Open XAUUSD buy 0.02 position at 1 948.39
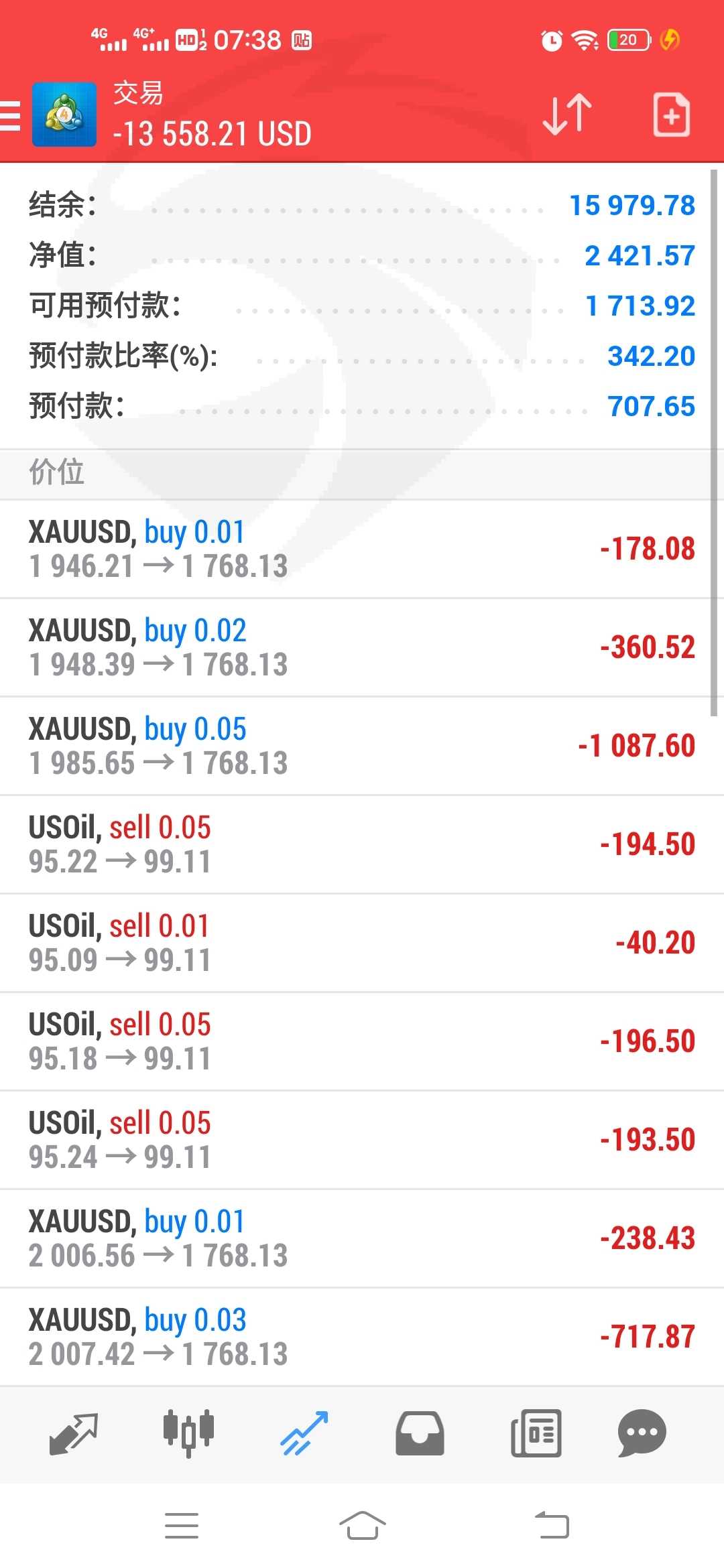Viewport: 724px width, 1568px height. (362, 647)
